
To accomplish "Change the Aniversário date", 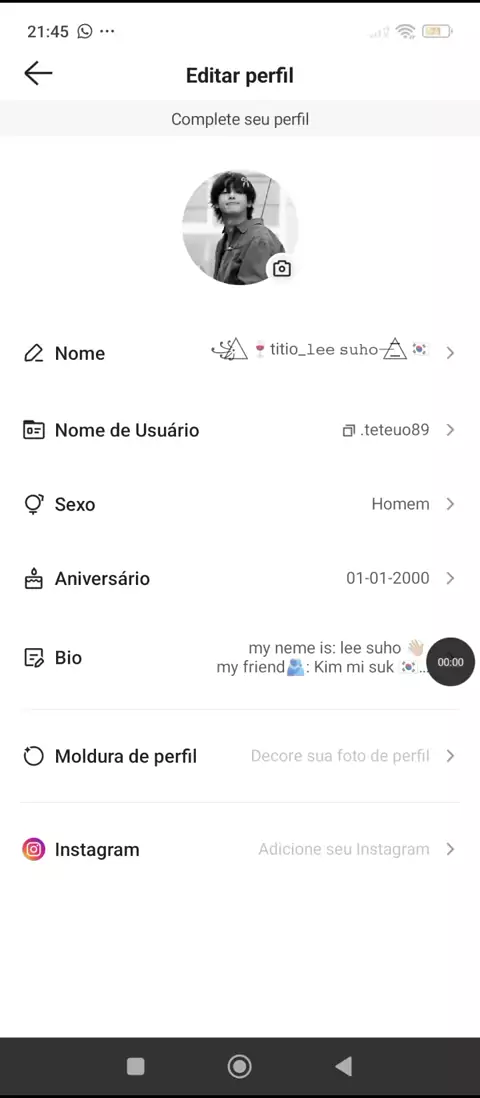I will 240,578.
